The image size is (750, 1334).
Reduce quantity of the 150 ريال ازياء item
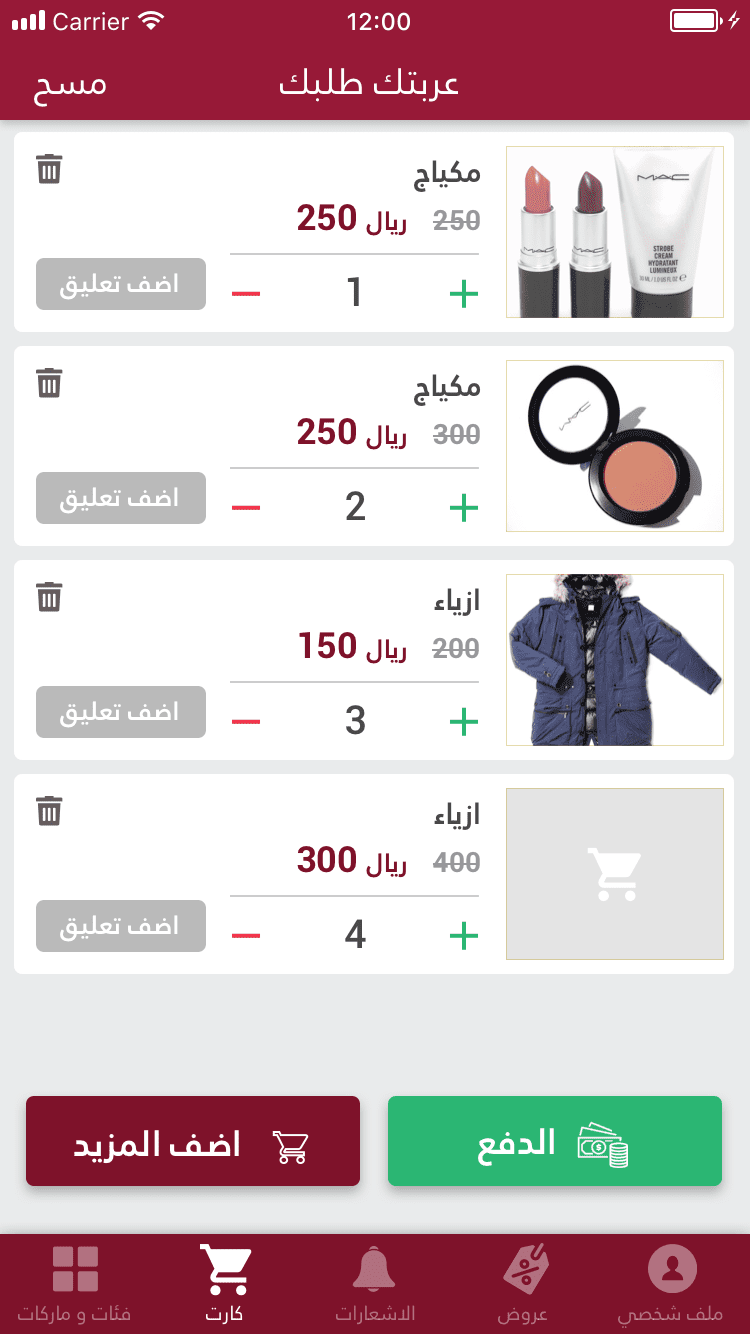point(246,722)
